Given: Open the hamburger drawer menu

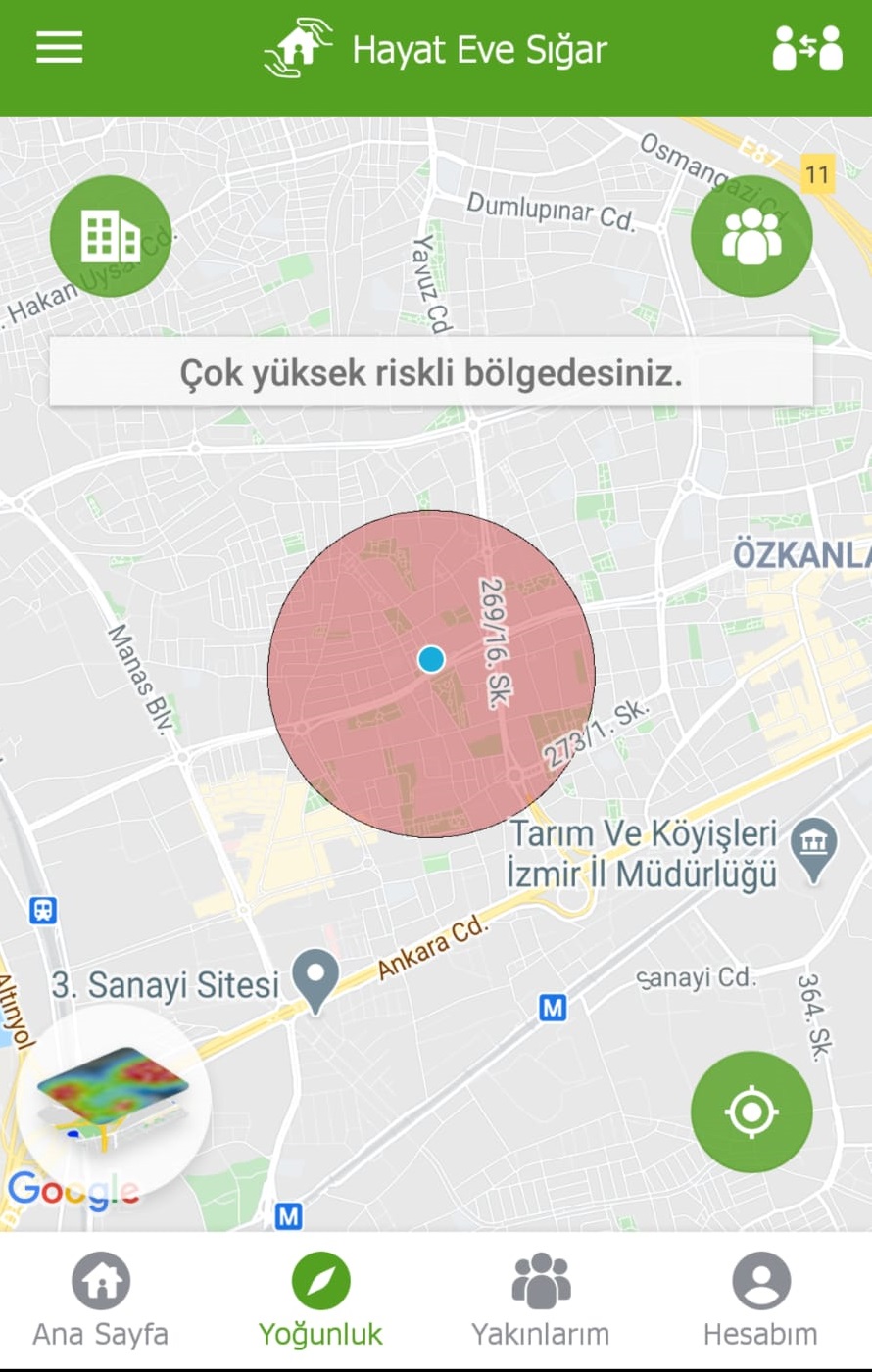Looking at the screenshot, I should coord(60,47).
